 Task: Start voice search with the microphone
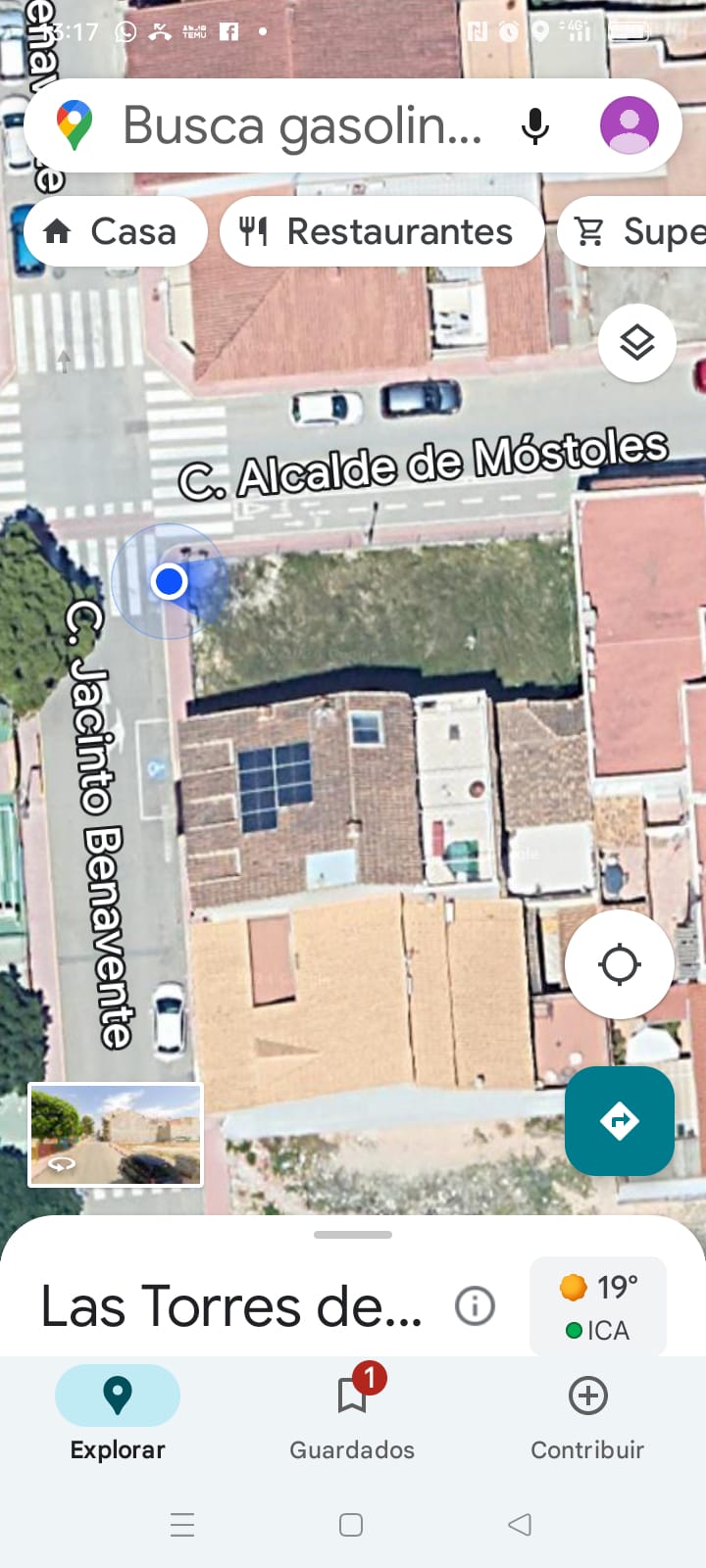(535, 126)
